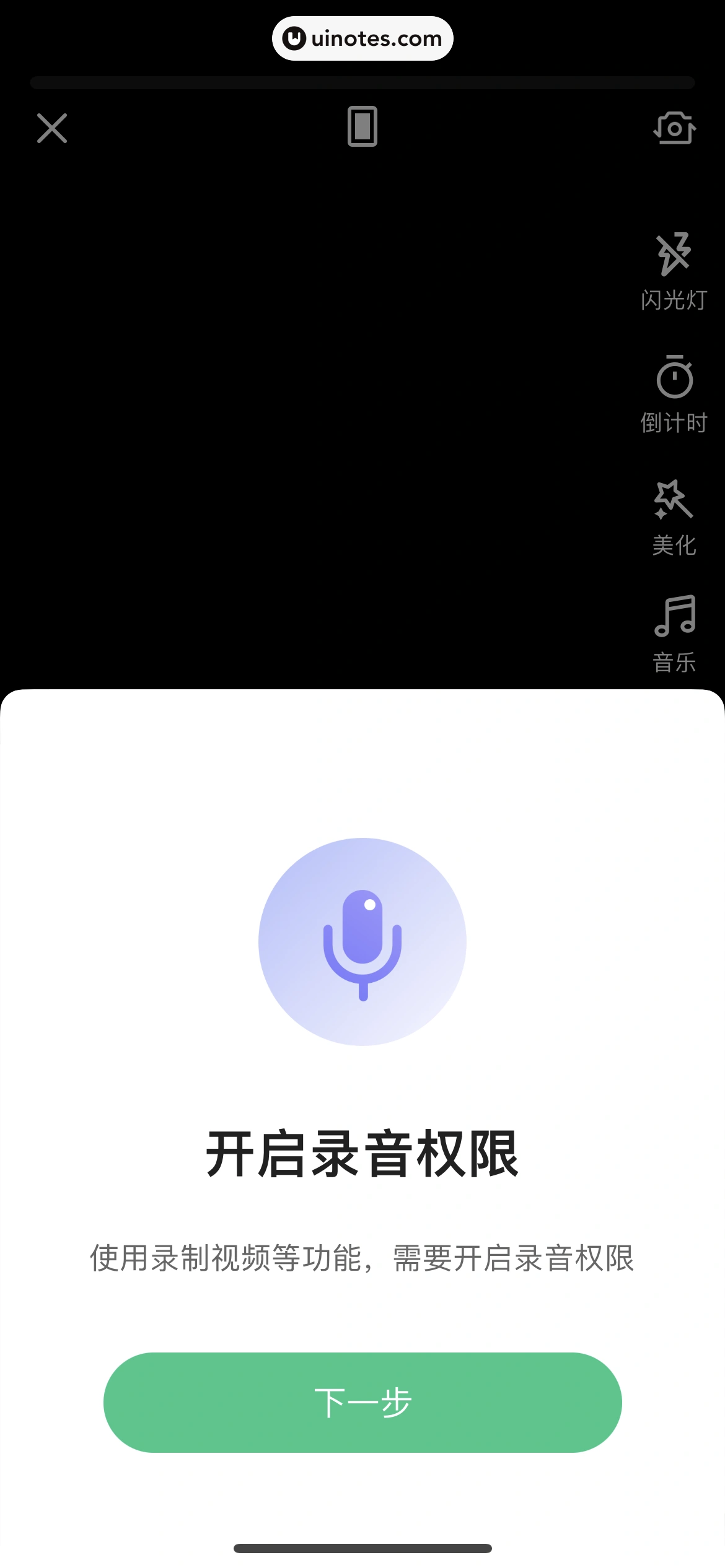Select the flash lightning icon
Viewport: 725px width, 1568px height.
[x=673, y=255]
